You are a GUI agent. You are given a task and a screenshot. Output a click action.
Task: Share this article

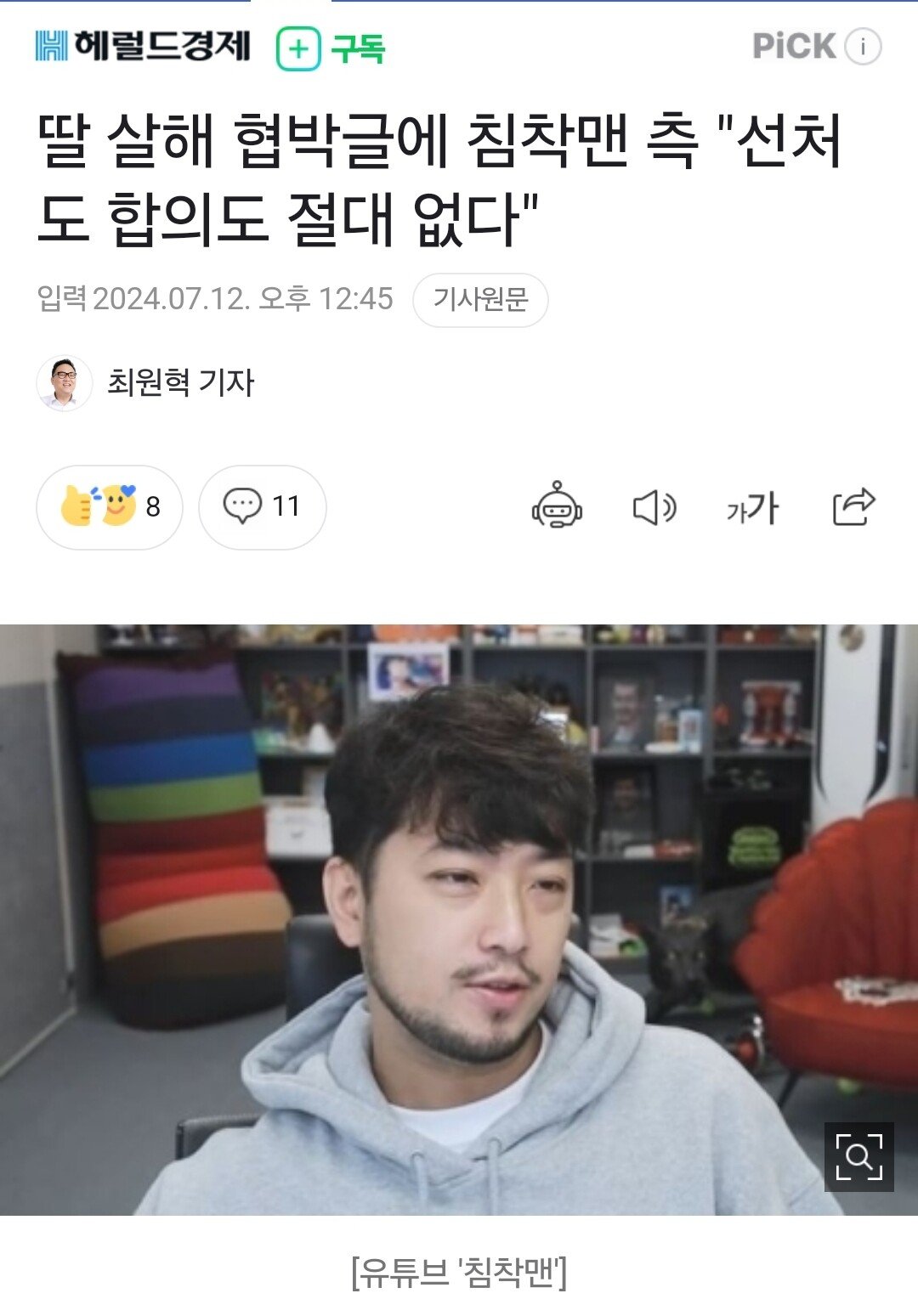(853, 507)
